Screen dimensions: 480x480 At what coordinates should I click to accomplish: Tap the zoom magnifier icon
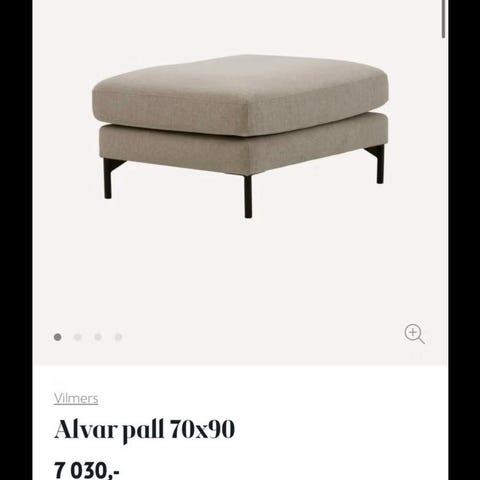click(414, 334)
